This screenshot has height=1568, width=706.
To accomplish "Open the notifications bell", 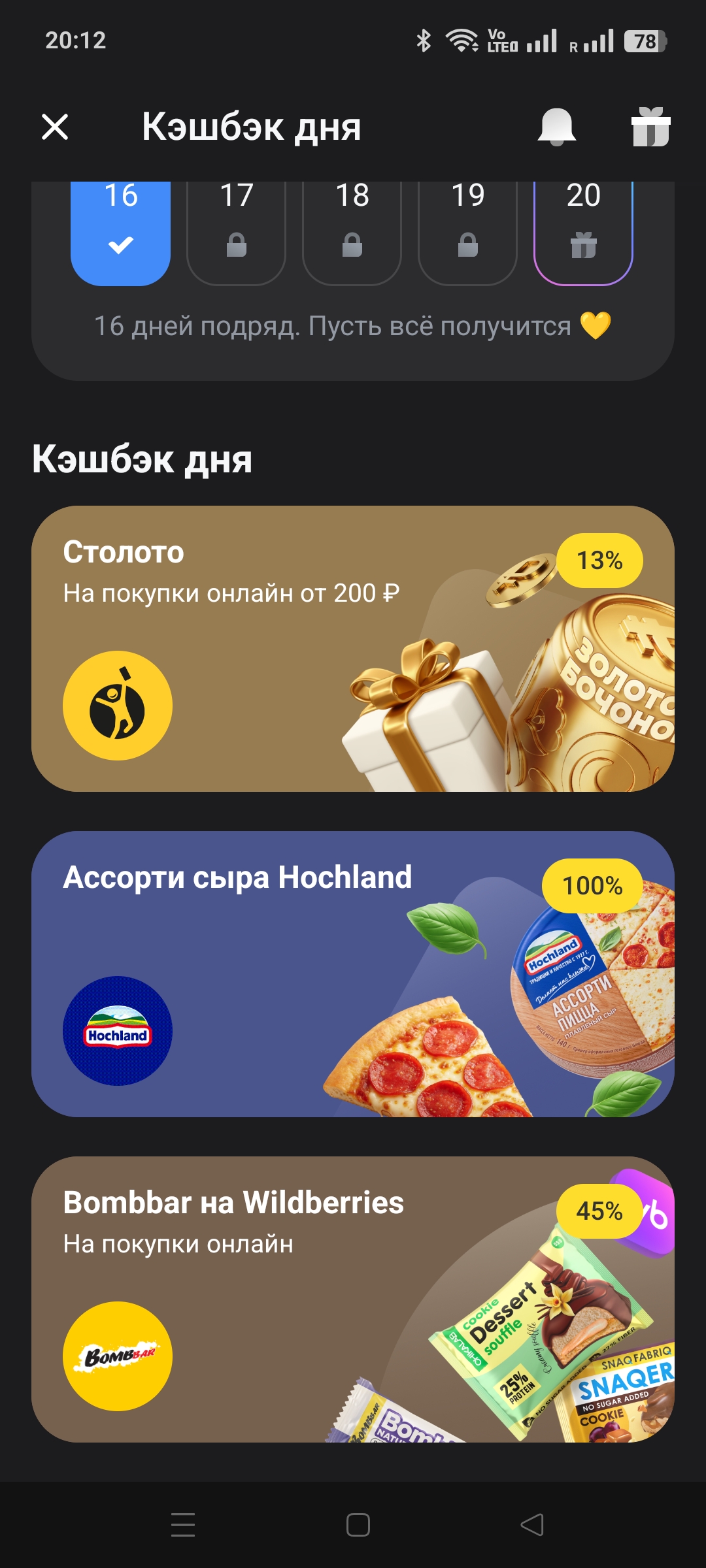I will [556, 127].
